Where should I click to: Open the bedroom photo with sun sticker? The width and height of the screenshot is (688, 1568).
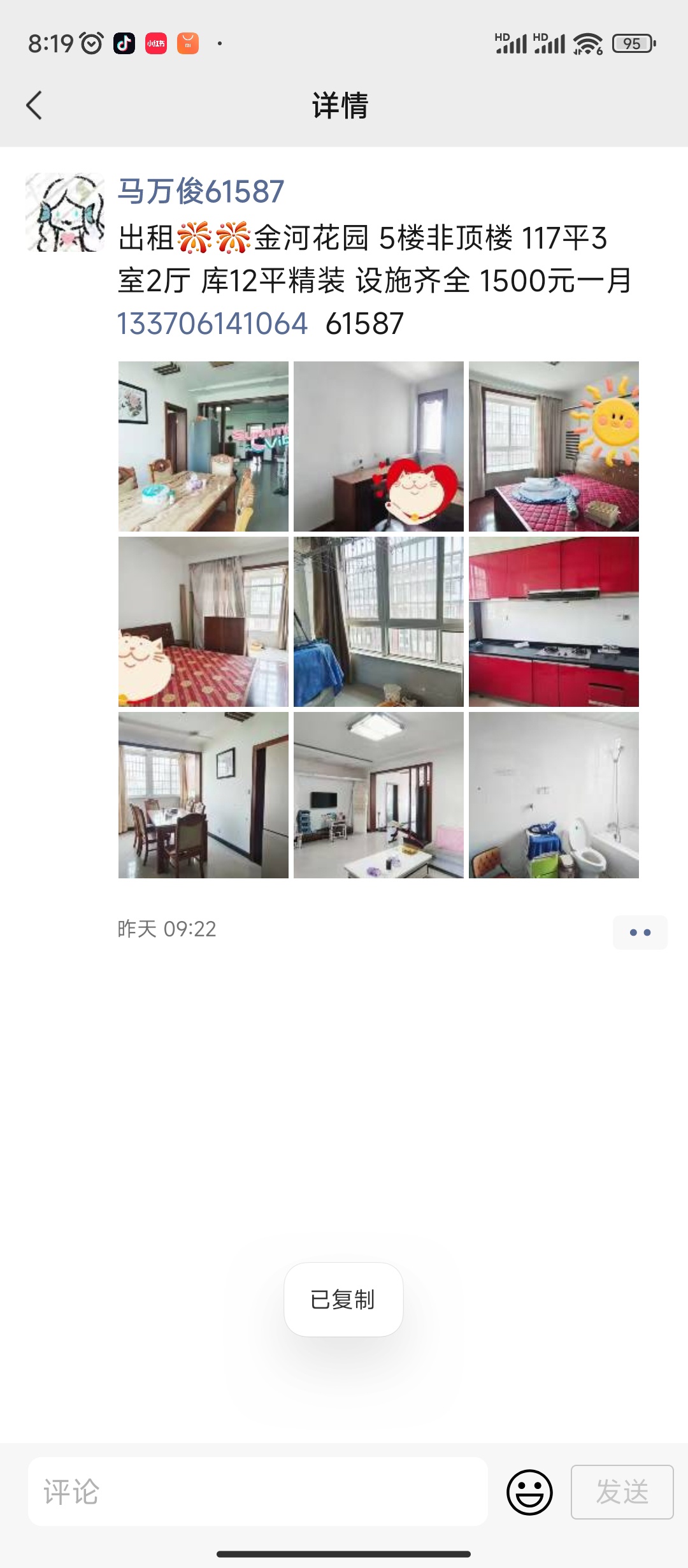554,446
